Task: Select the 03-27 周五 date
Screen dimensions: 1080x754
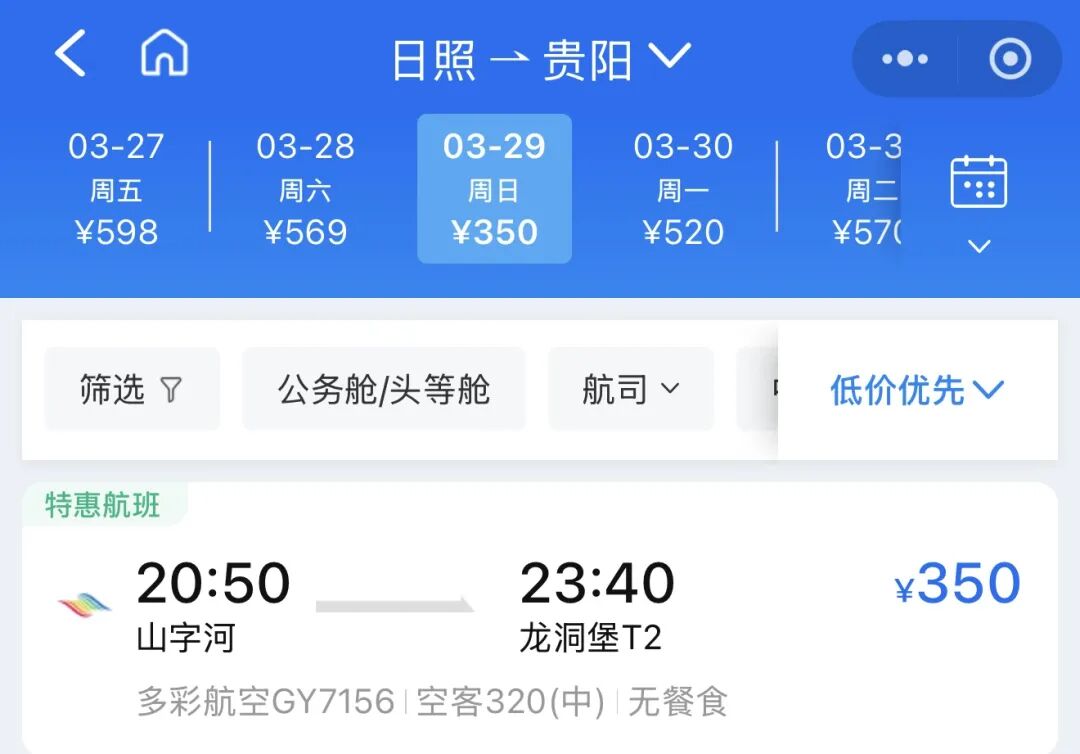Action: tap(116, 189)
